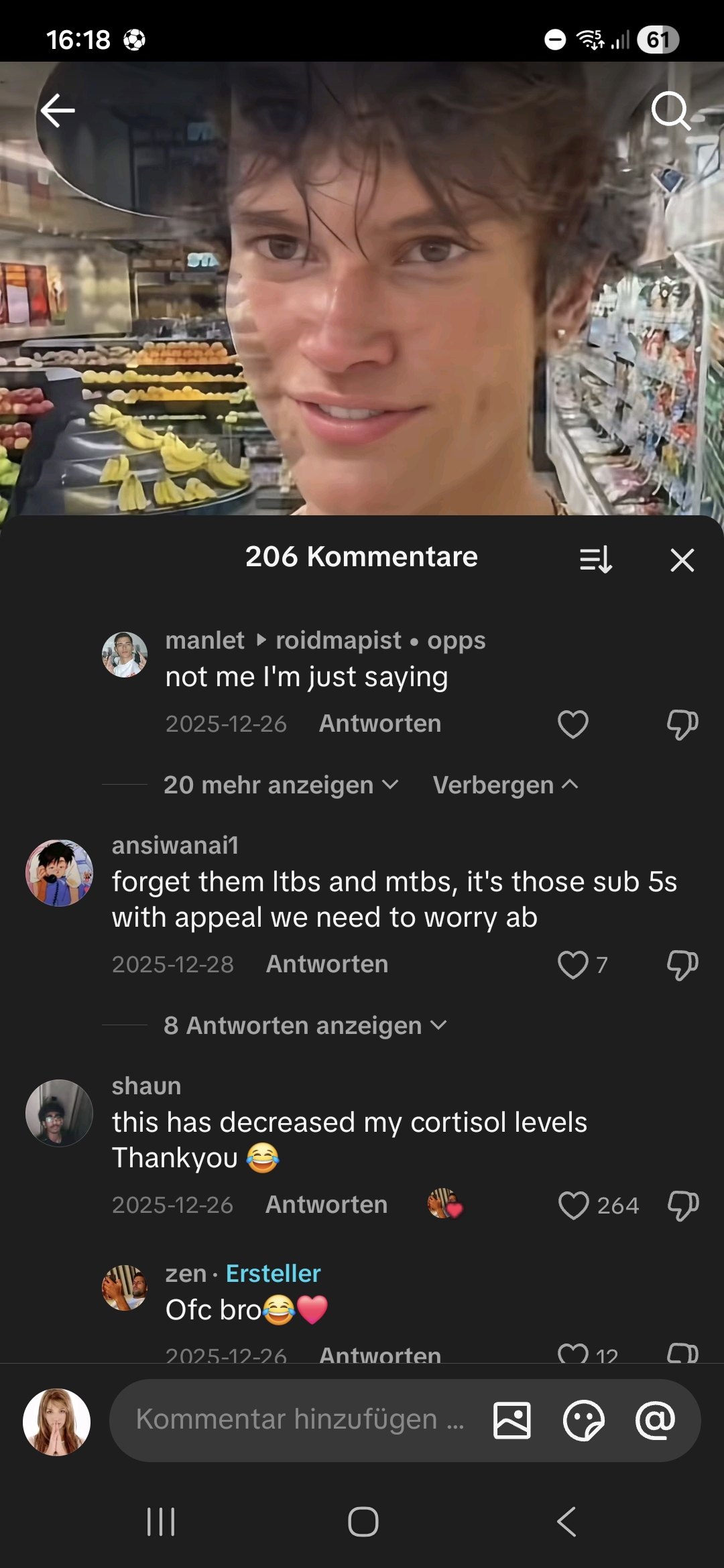Screen dimensions: 724x1568
Task: Open the comment sort options
Action: click(596, 560)
